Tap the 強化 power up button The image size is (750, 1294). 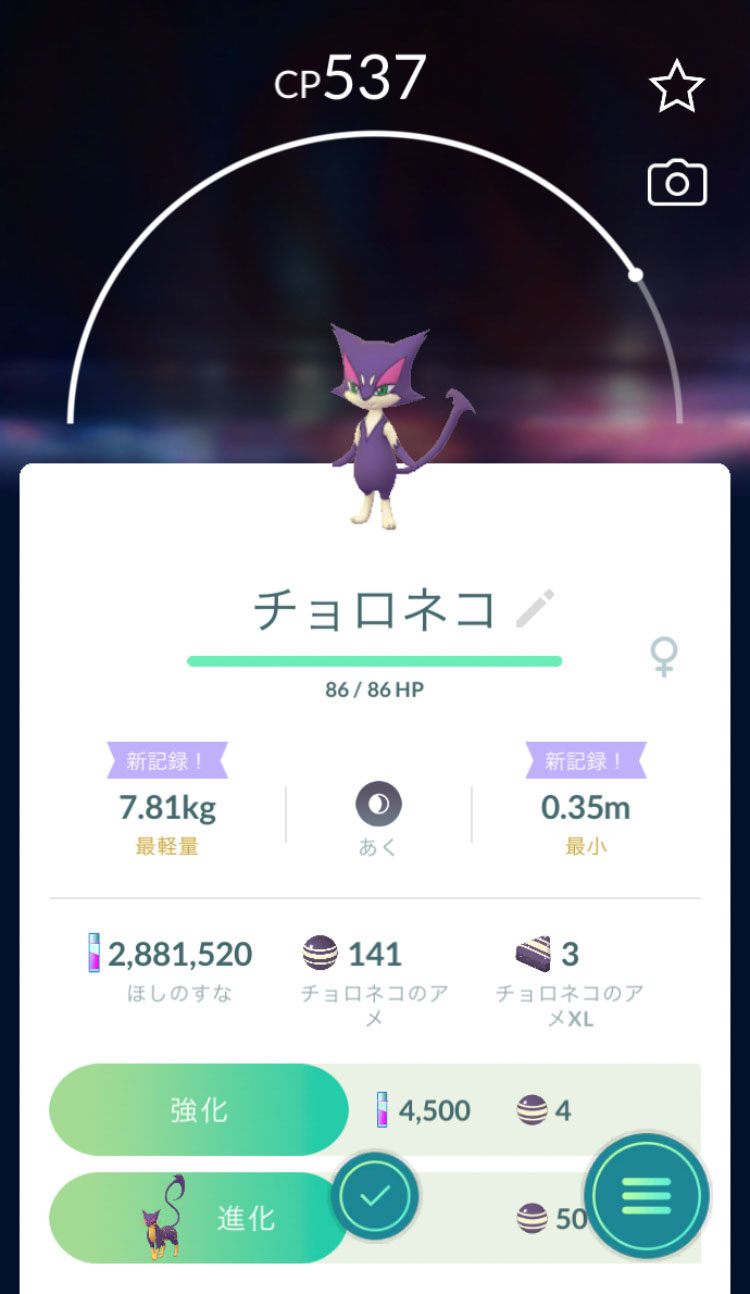[198, 1110]
